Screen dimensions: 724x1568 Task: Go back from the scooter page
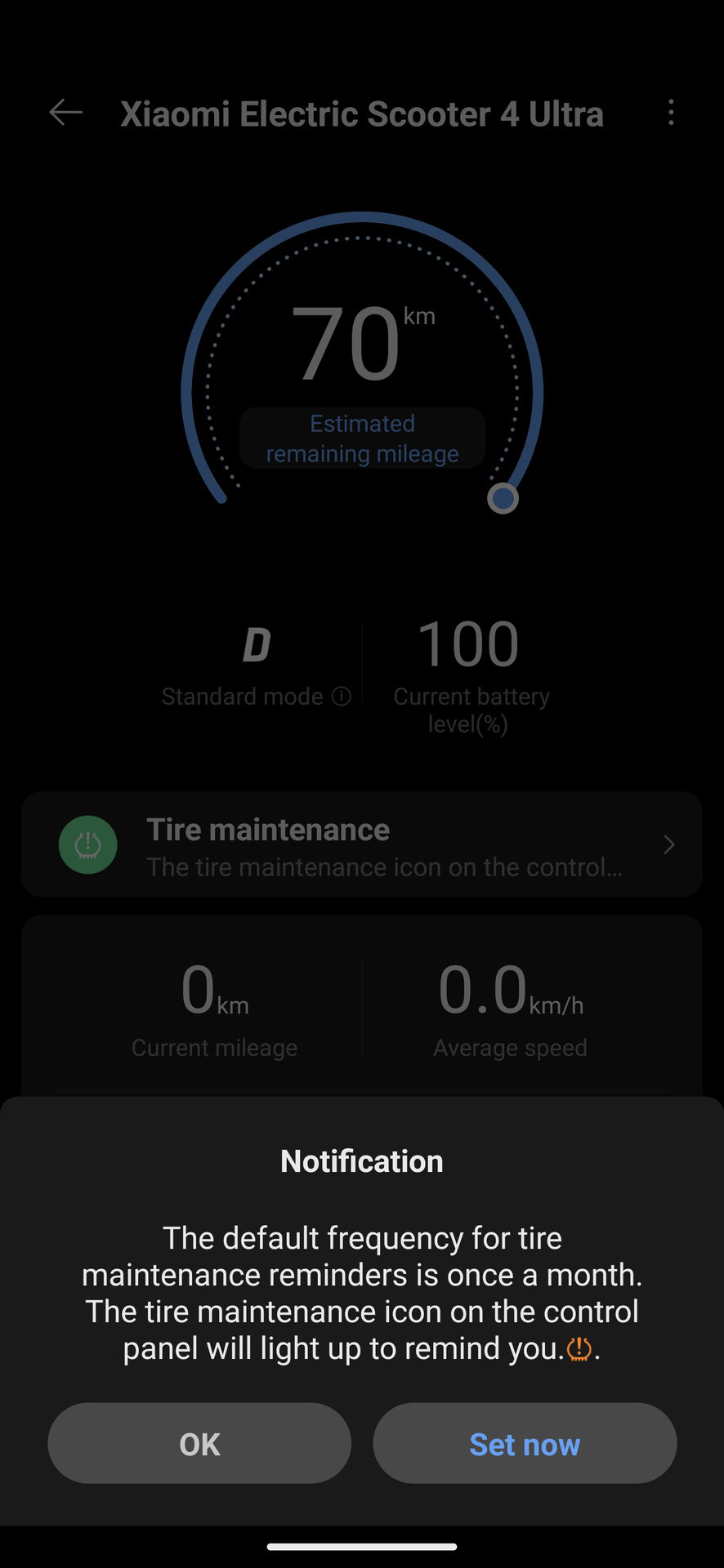65,113
